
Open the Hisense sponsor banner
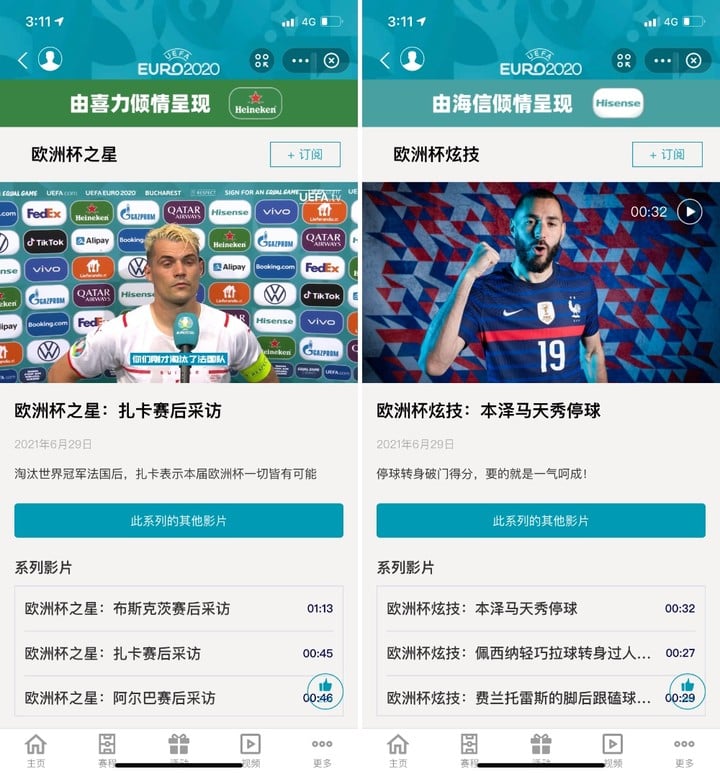540,103
